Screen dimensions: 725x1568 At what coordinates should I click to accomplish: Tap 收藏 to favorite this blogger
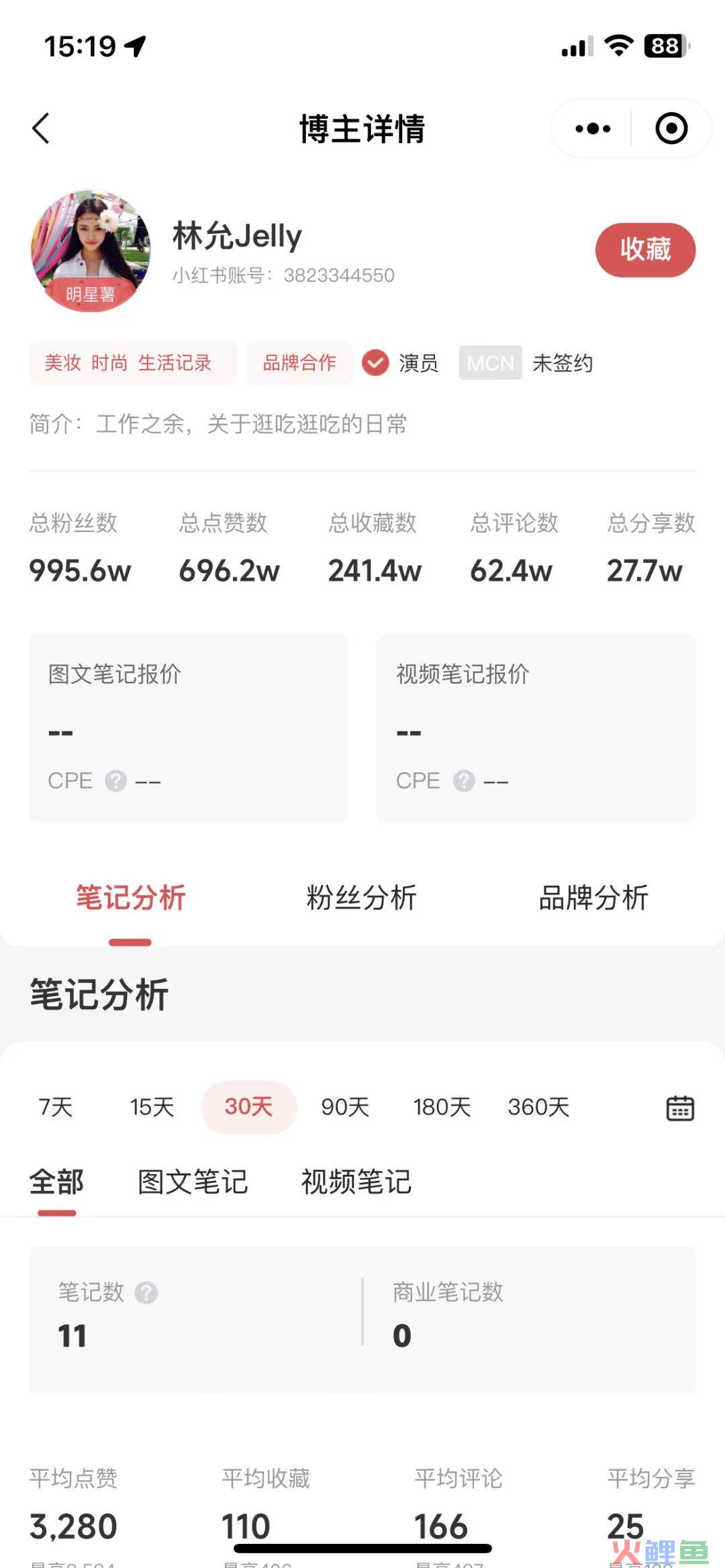(645, 250)
